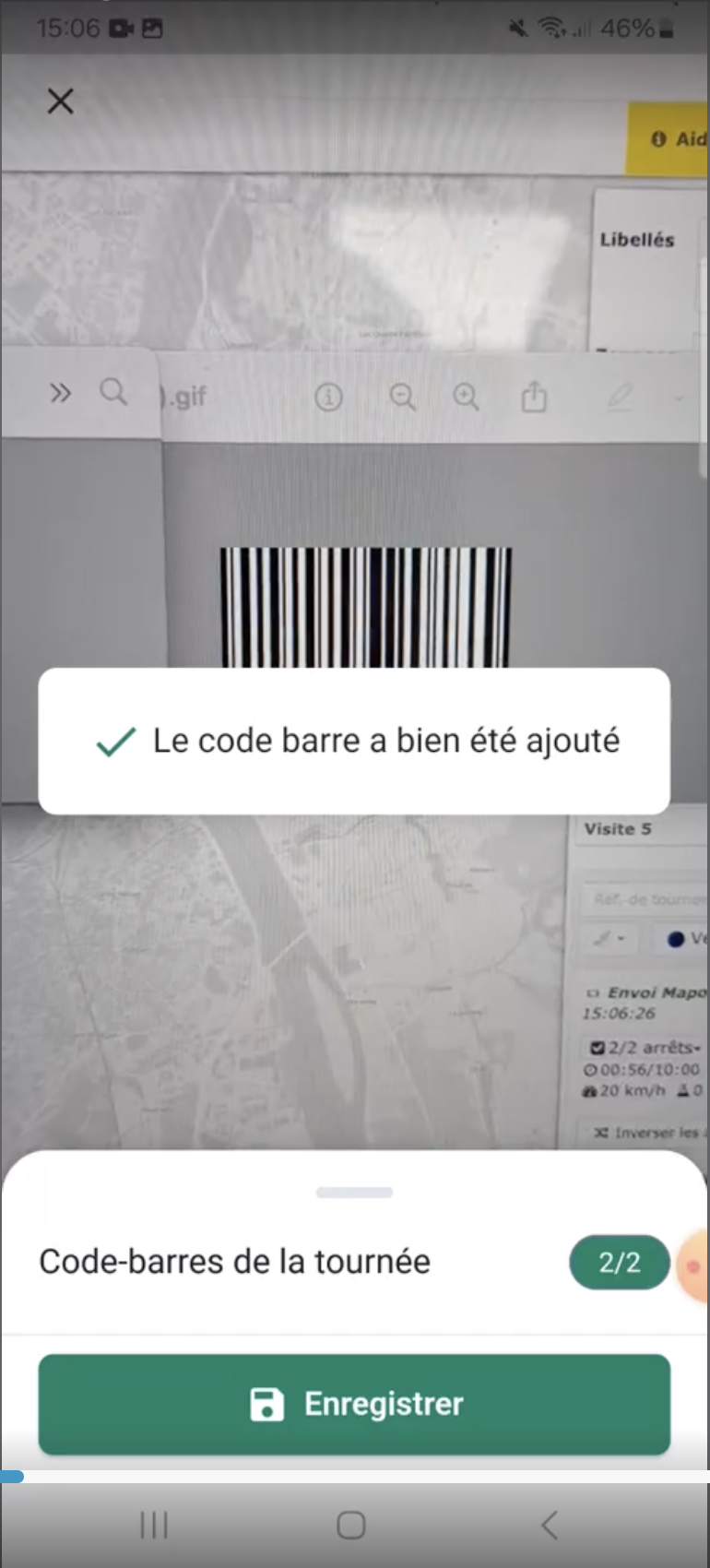This screenshot has width=710, height=1568.
Task: Click the Aide info icon
Action: (x=660, y=139)
